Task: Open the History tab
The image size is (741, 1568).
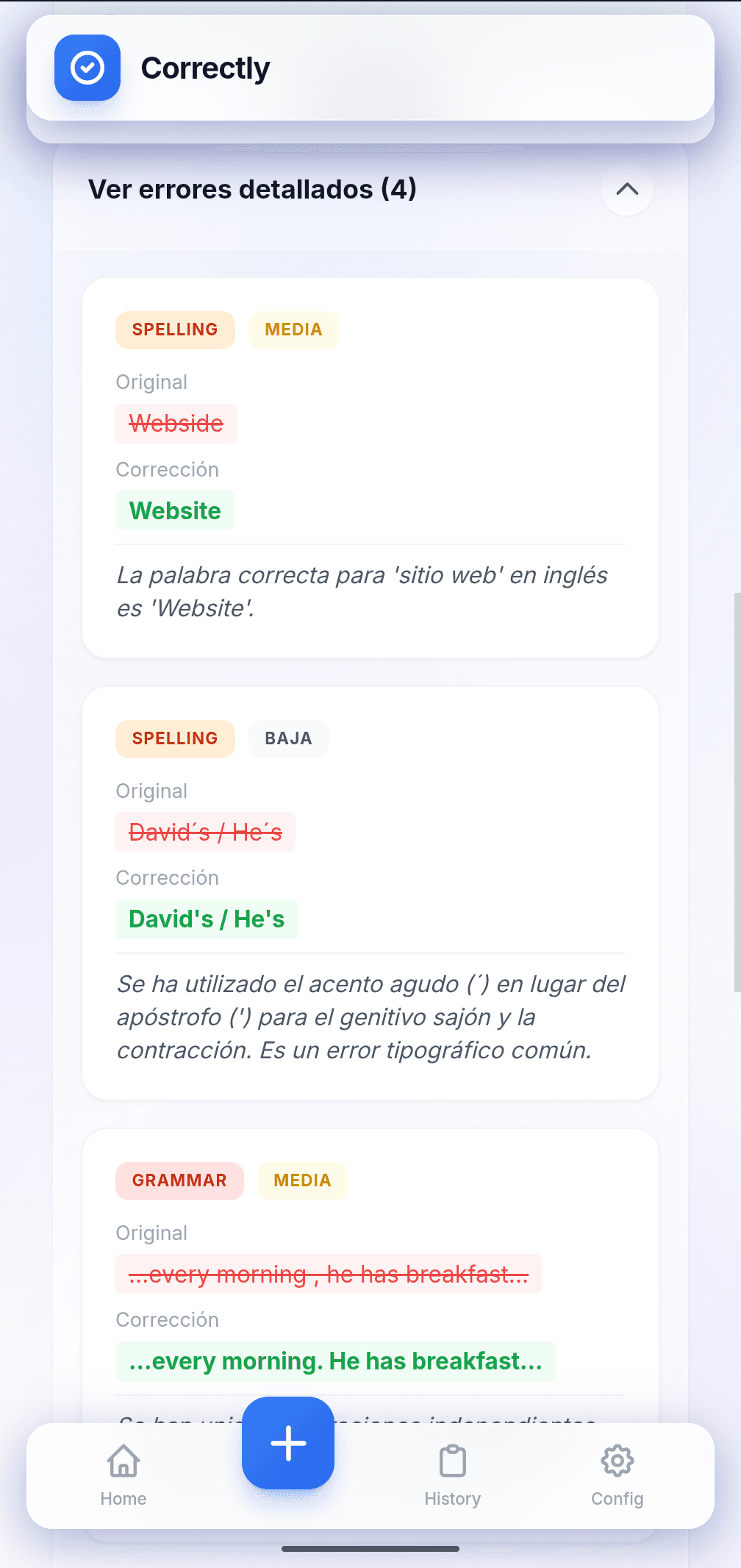Action: (x=452, y=1475)
